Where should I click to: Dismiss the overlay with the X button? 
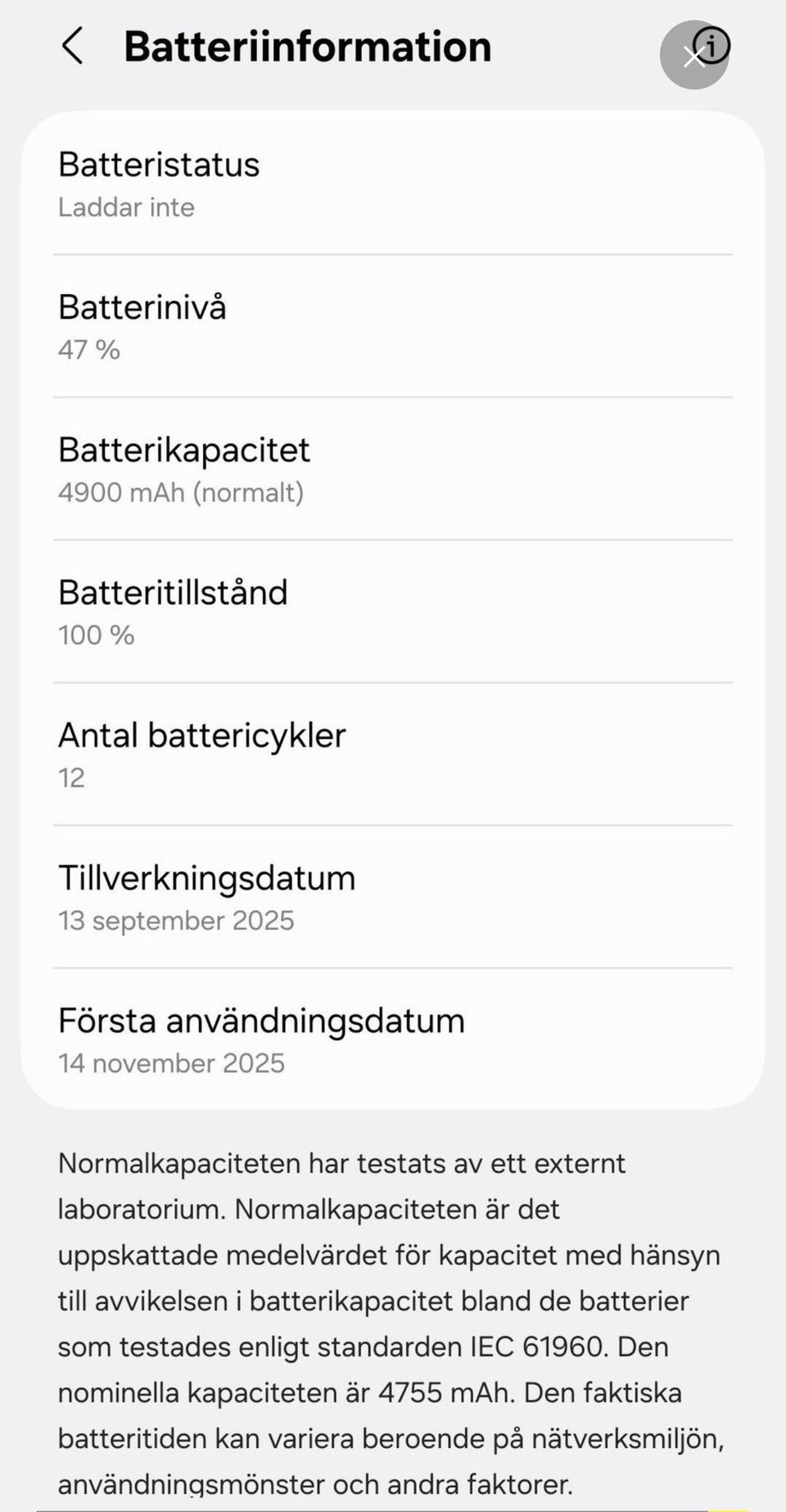click(693, 56)
